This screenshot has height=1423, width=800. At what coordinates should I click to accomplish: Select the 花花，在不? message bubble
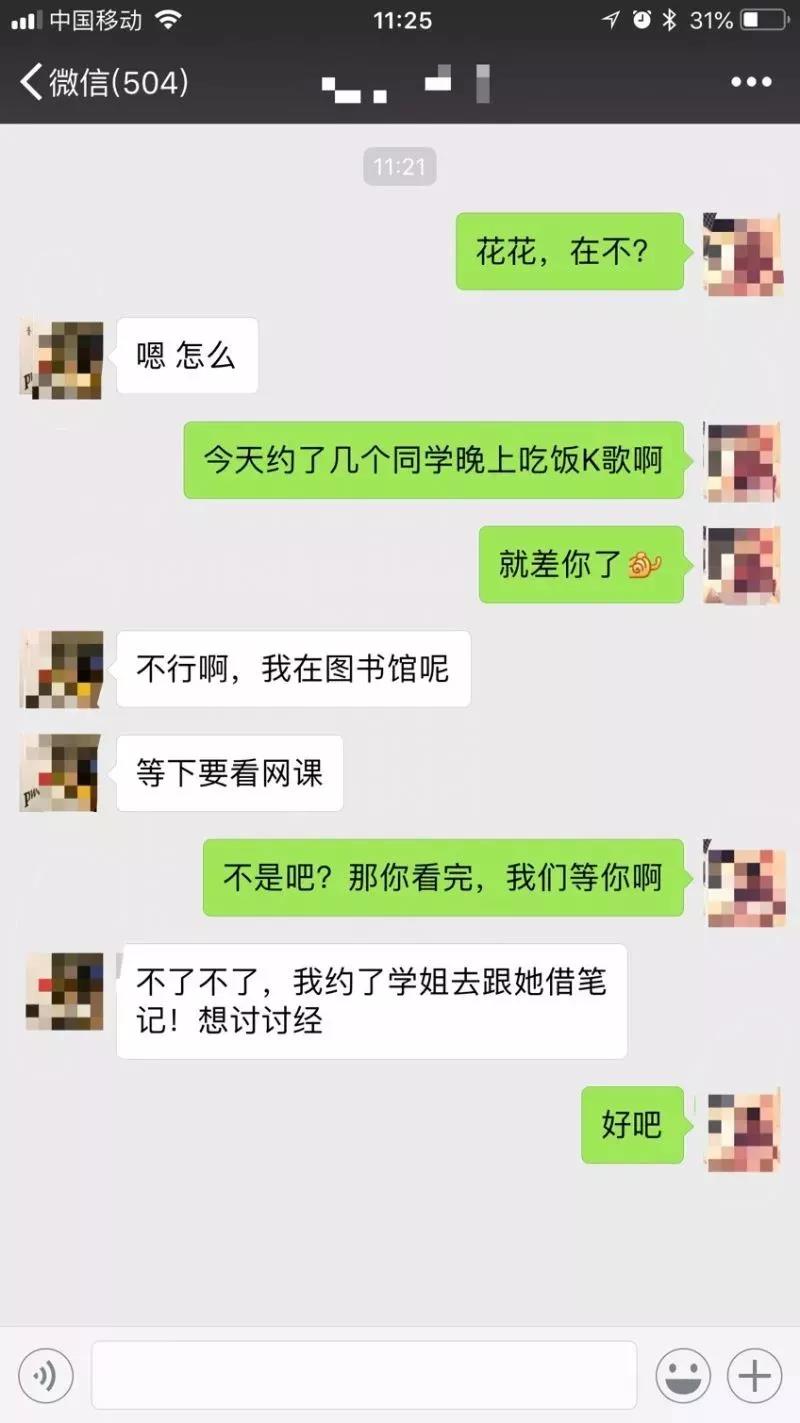(568, 252)
